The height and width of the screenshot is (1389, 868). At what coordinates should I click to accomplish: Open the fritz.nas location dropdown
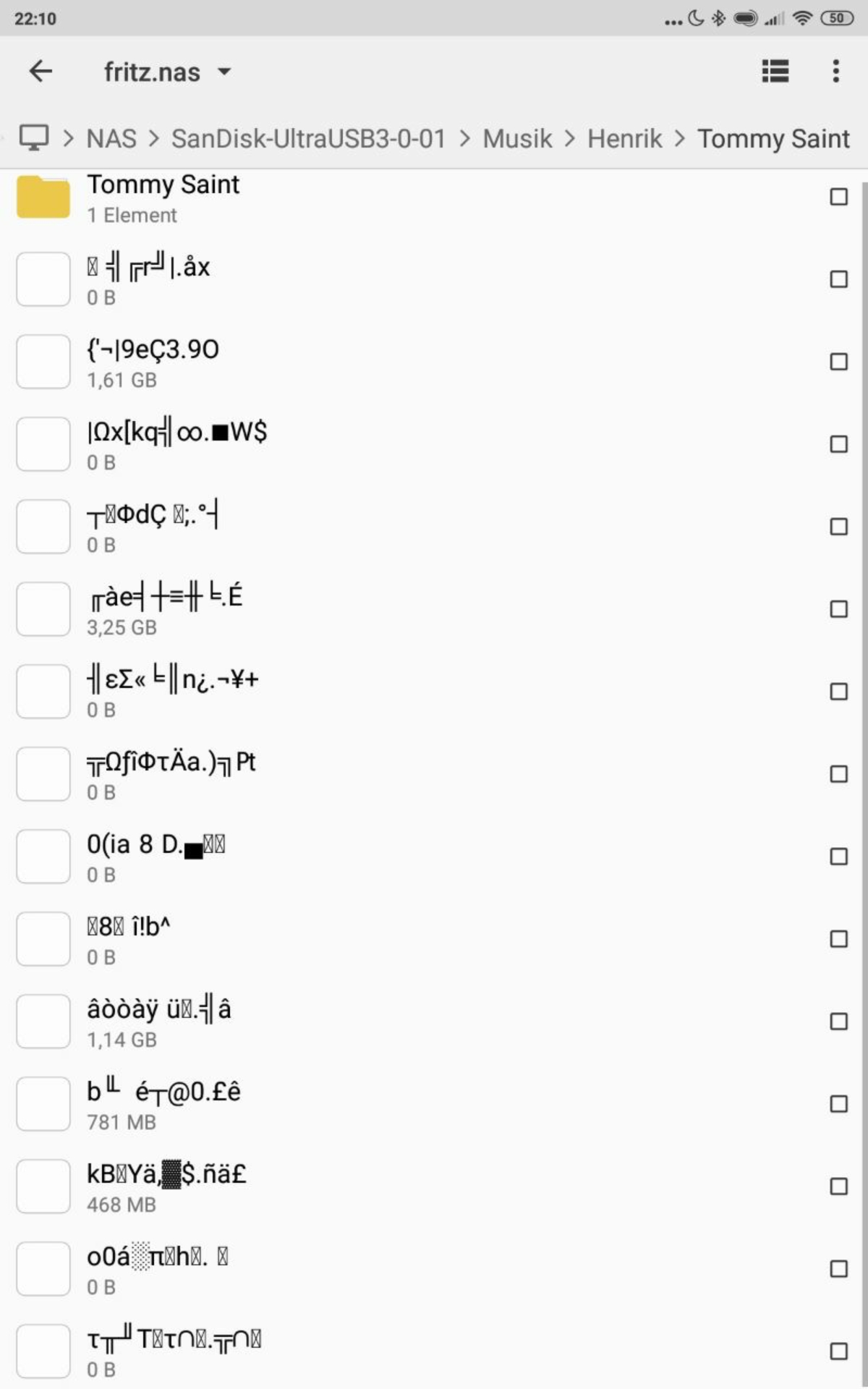click(x=166, y=72)
